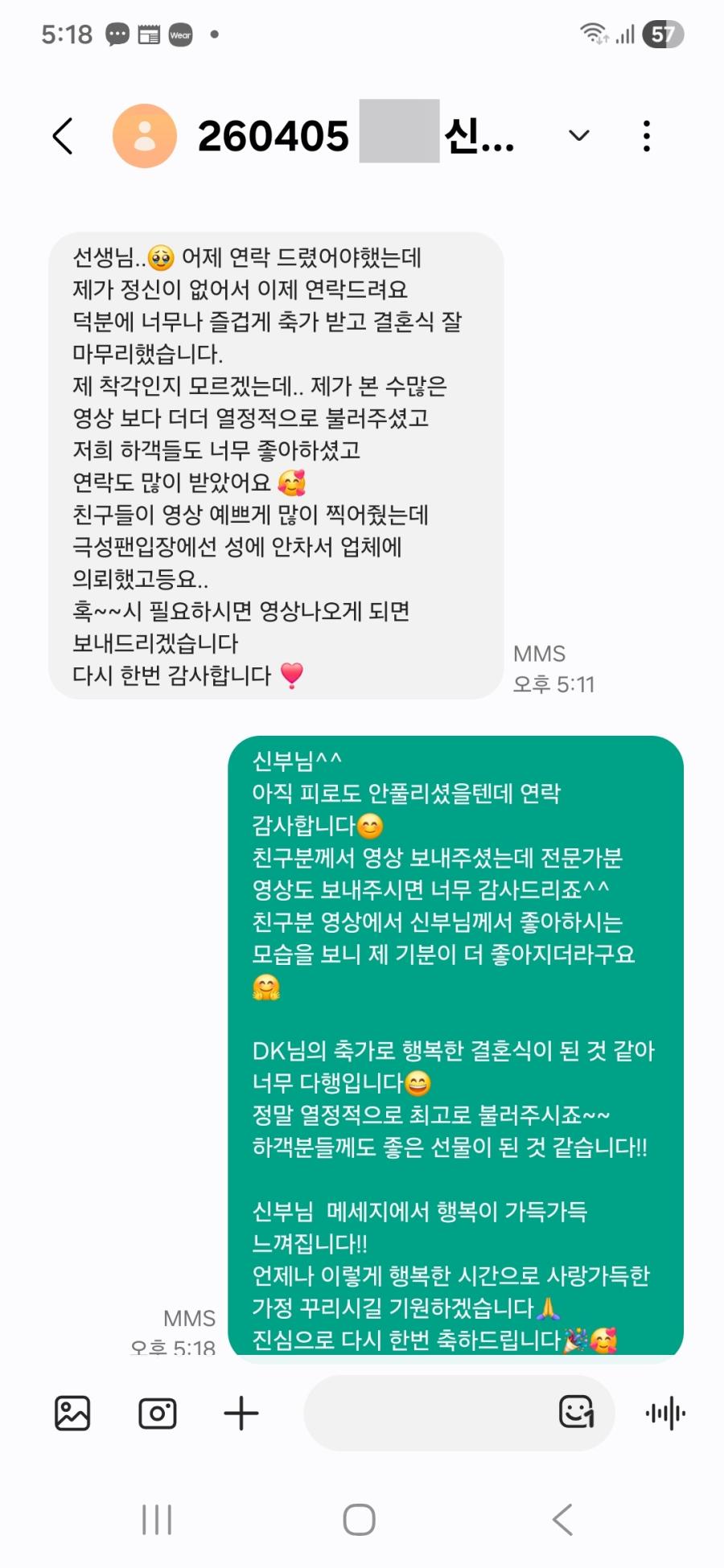The height and width of the screenshot is (1568, 724).
Task: Open the sticker and emoji picker
Action: tap(577, 1412)
